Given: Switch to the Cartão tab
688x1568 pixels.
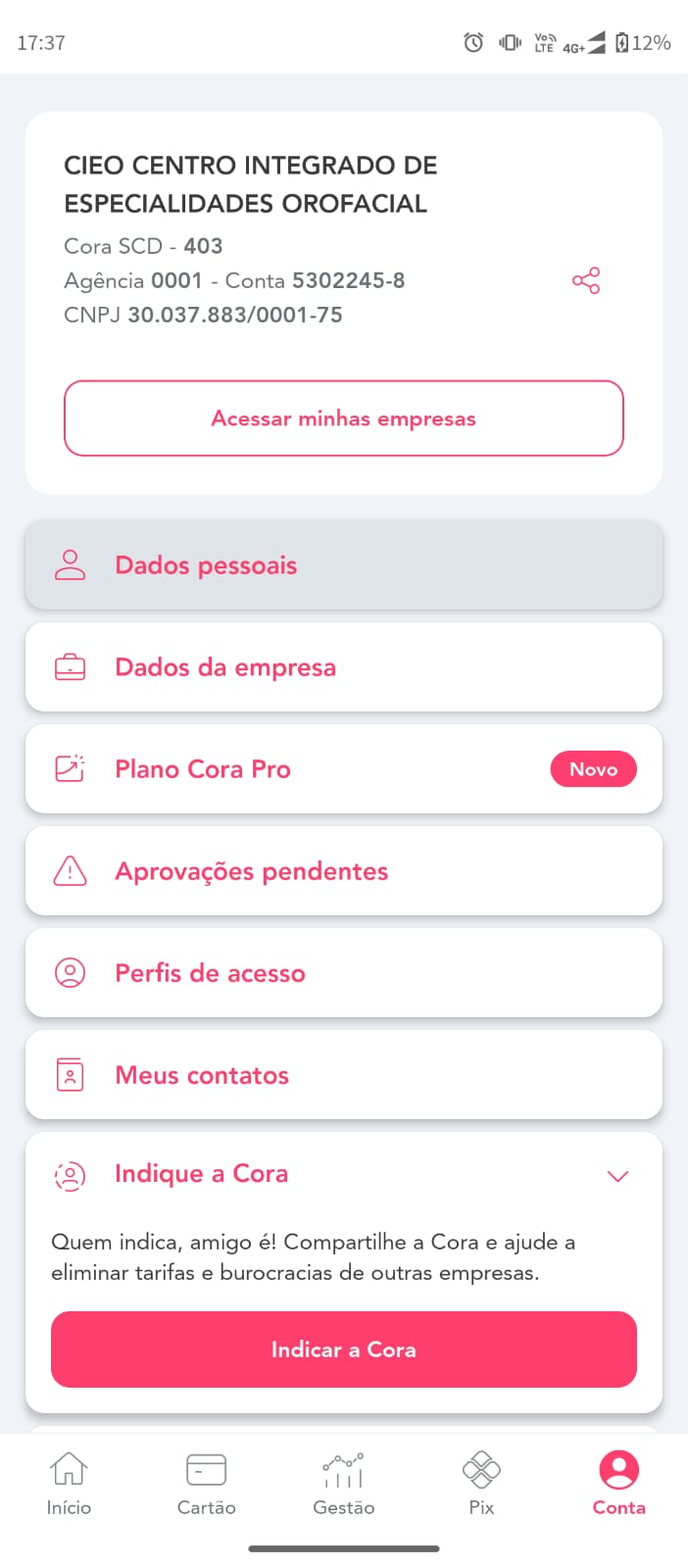Looking at the screenshot, I should (206, 1484).
